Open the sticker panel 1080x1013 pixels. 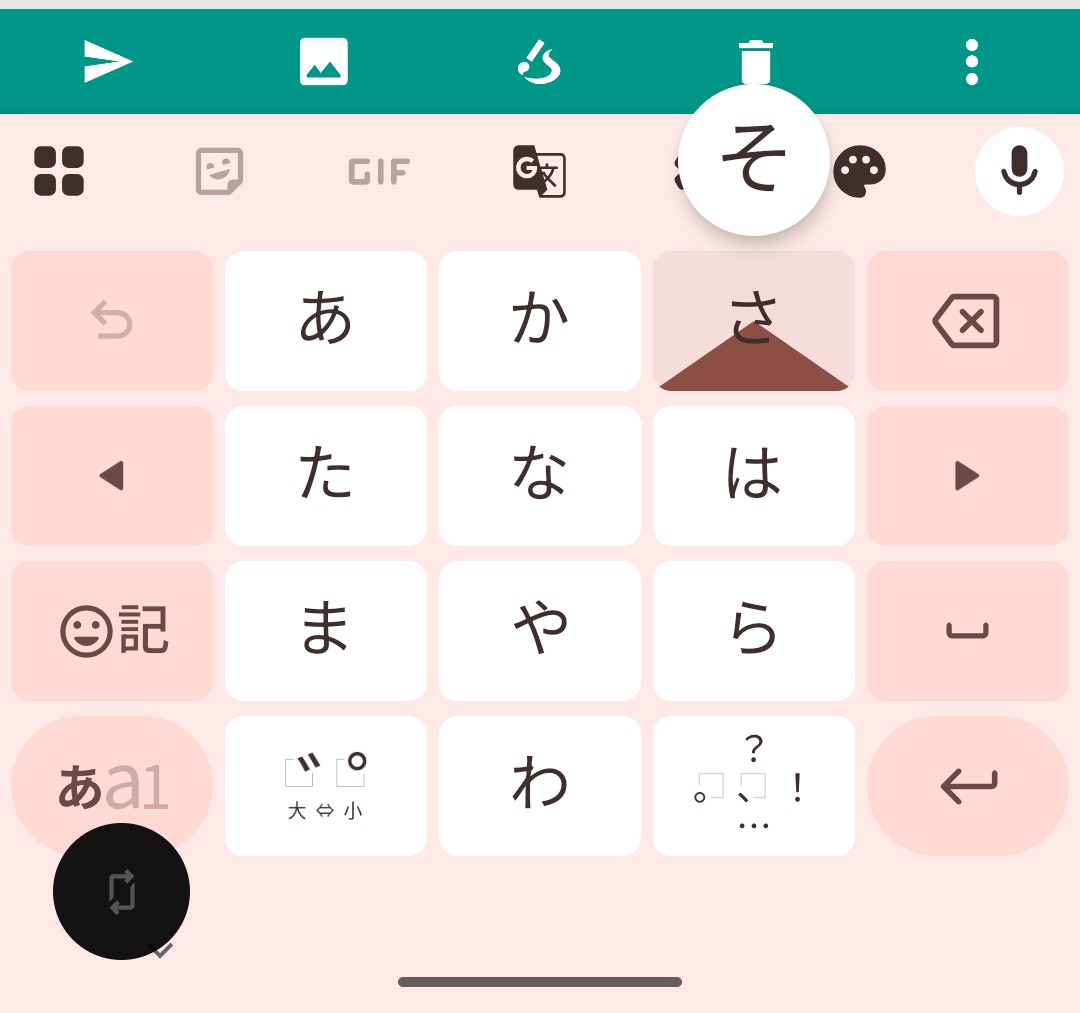(219, 171)
